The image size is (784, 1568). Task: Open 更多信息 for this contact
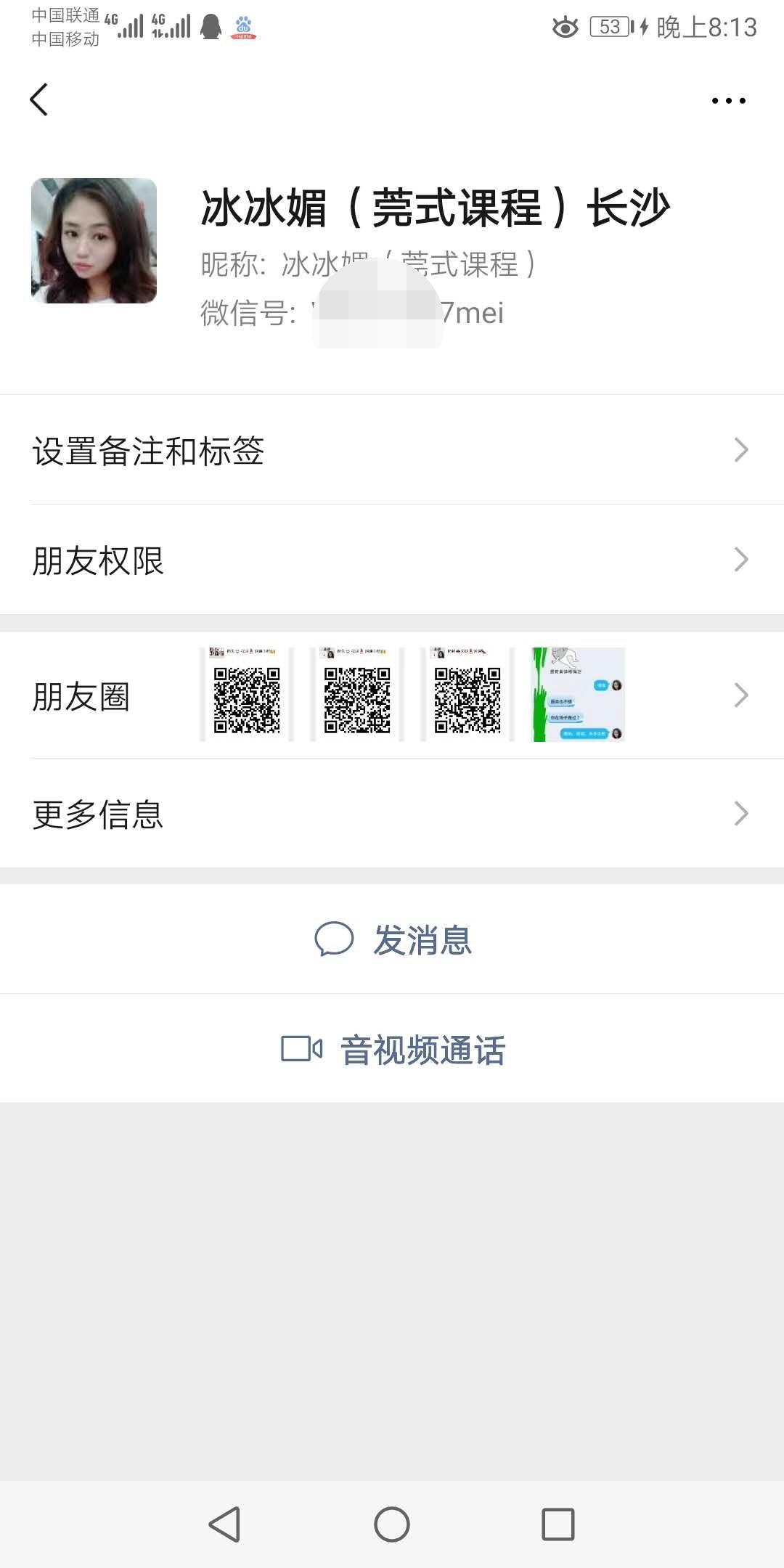click(x=392, y=814)
